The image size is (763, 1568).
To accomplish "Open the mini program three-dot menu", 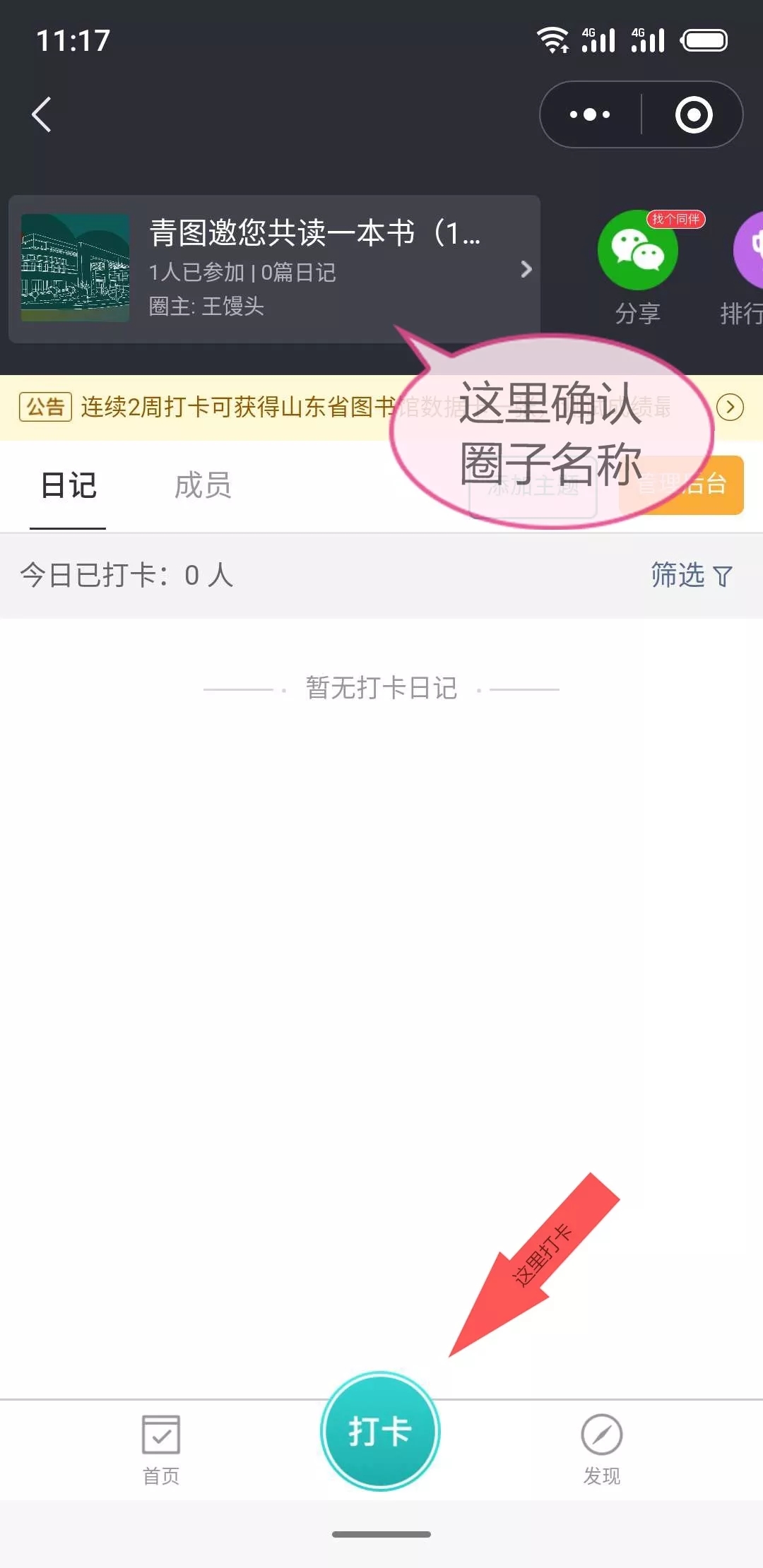I will click(590, 114).
